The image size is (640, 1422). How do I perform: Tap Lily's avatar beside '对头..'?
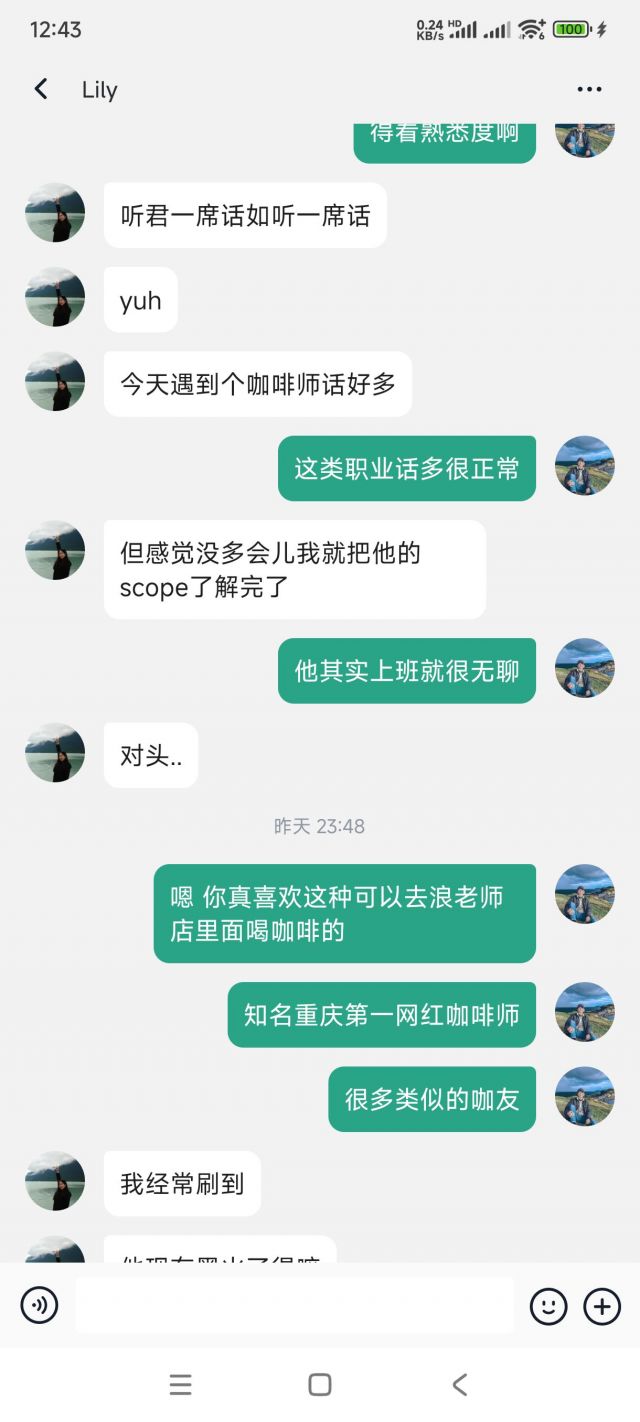coord(55,753)
